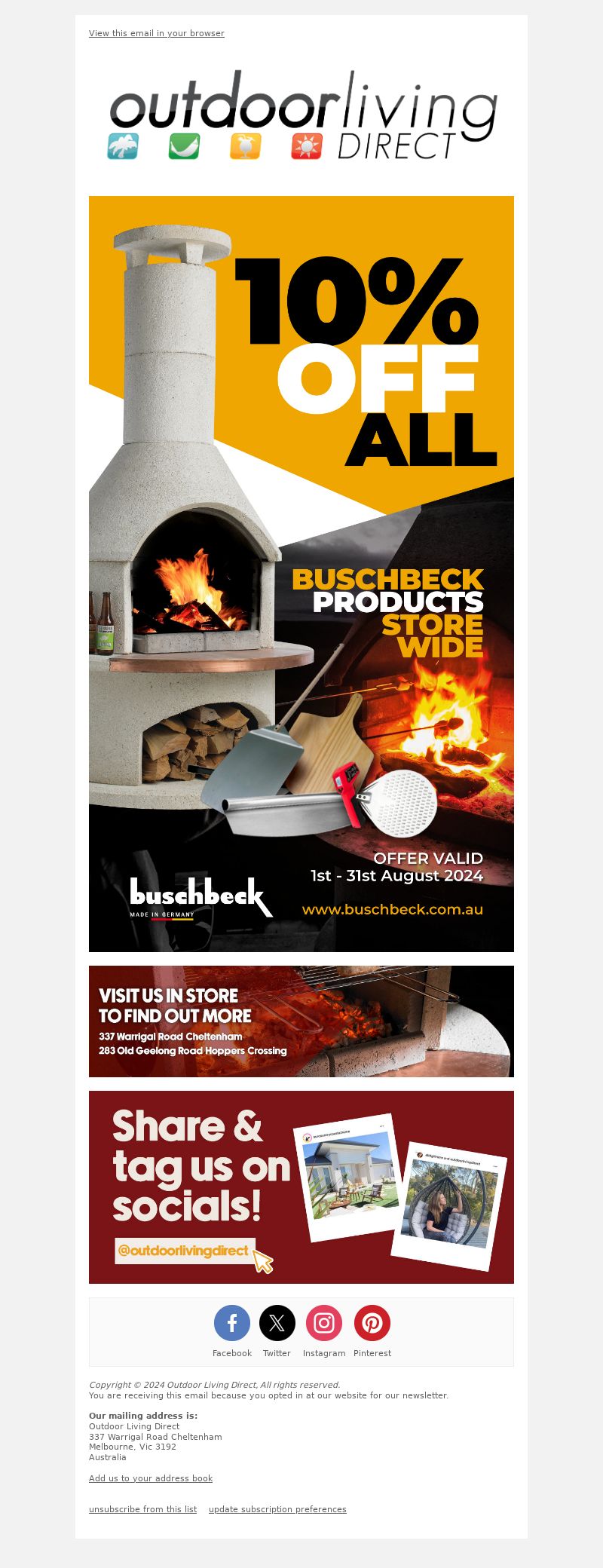Go to the Instagram profile icon
Screen dimensions: 603x1568
(x=324, y=1323)
